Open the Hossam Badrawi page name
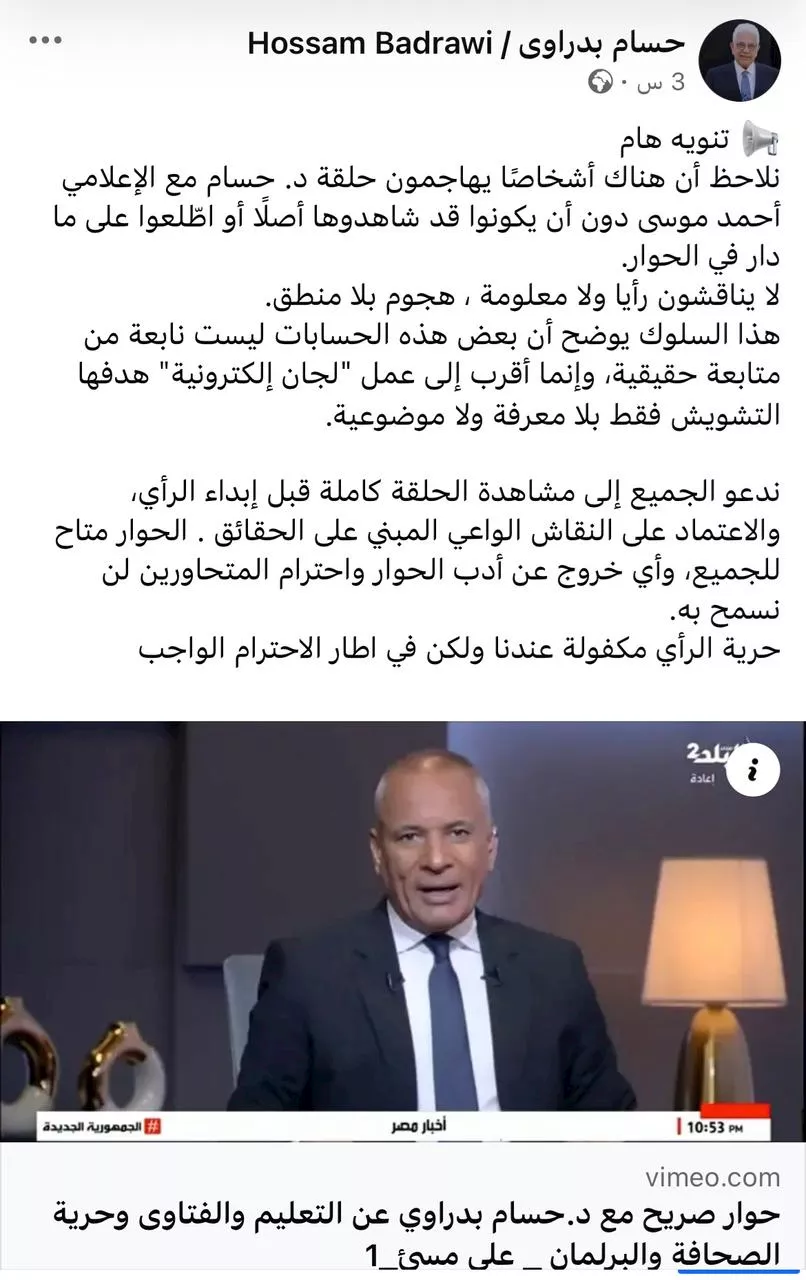The width and height of the screenshot is (806, 1280). tap(466, 43)
